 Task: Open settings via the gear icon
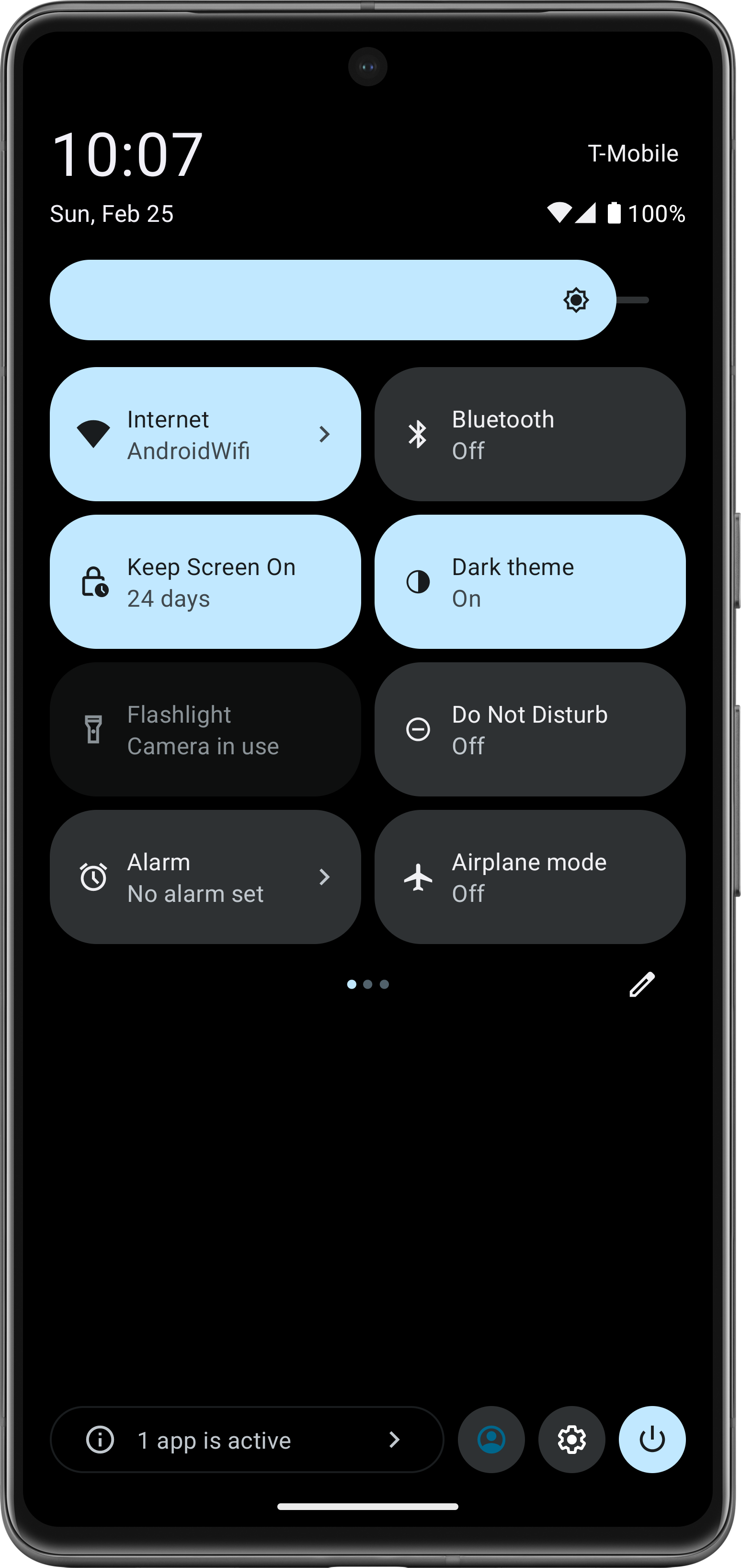pos(572,1440)
